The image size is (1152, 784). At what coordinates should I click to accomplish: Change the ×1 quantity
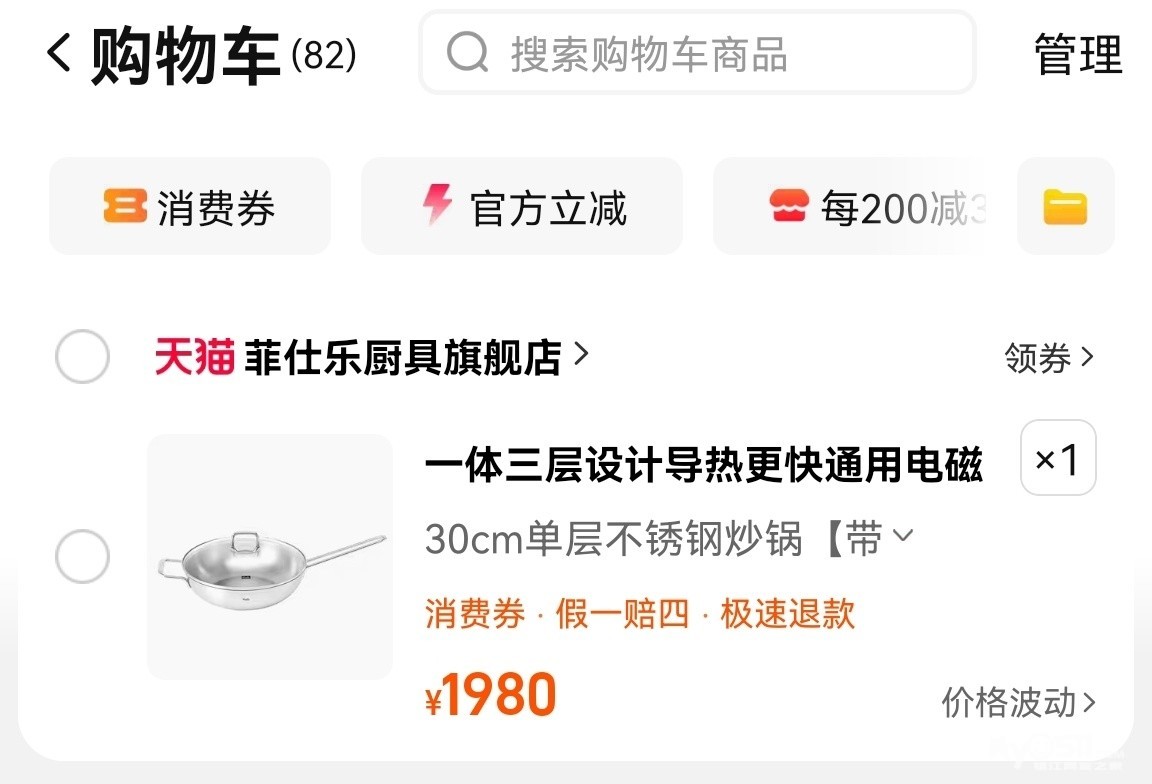pyautogui.click(x=1058, y=458)
